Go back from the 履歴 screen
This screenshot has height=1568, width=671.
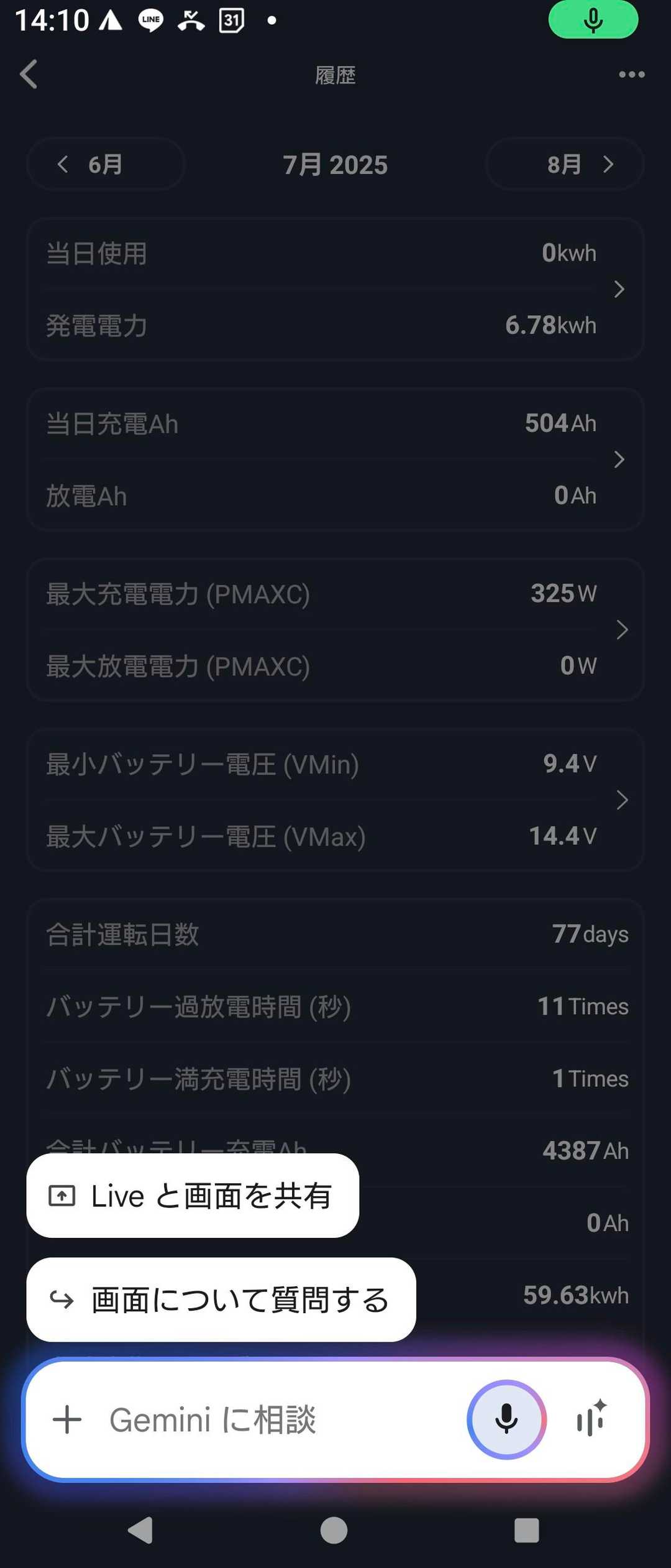click(x=29, y=75)
